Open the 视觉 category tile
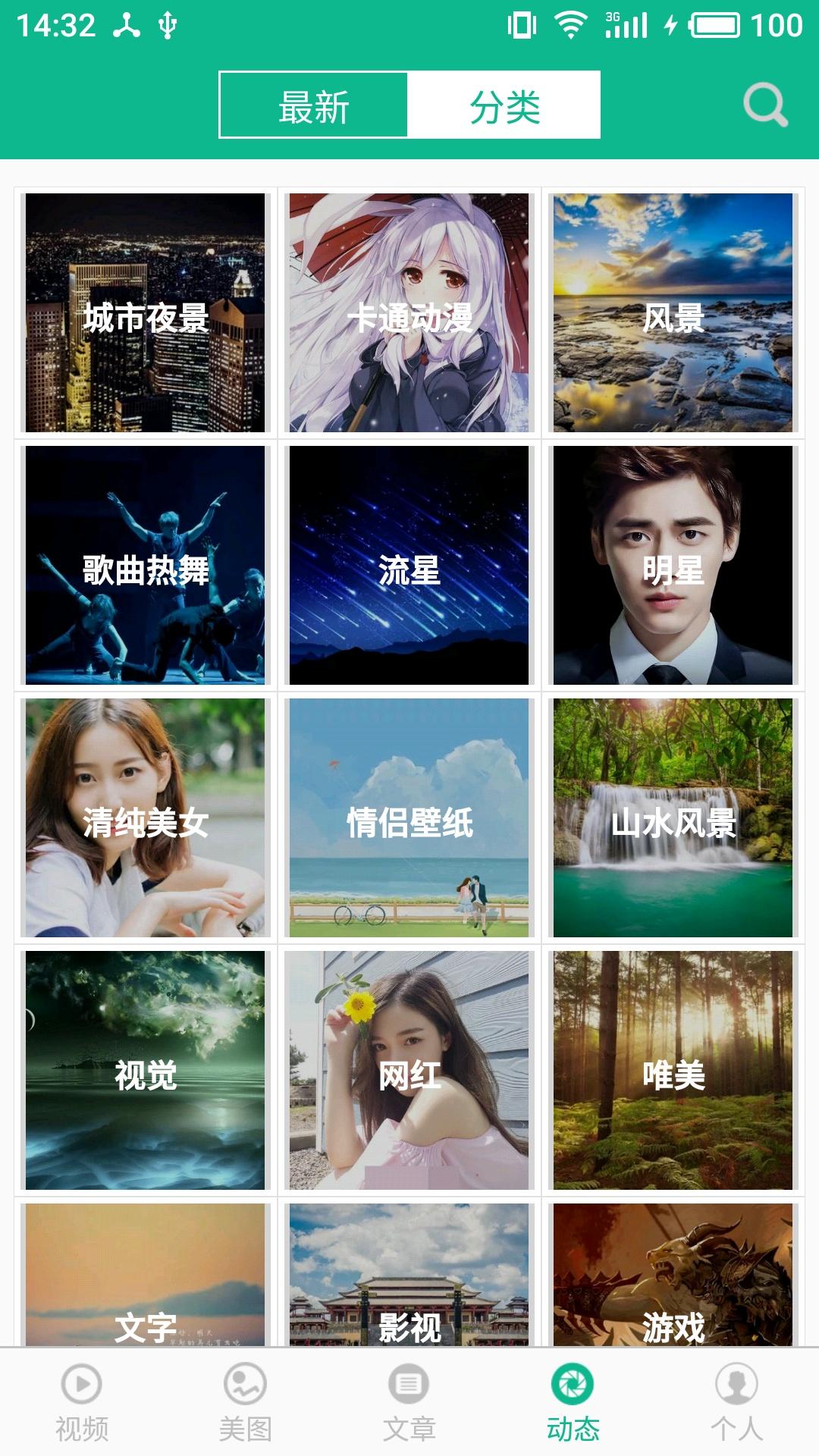This screenshot has height=1456, width=819. pos(146,1071)
